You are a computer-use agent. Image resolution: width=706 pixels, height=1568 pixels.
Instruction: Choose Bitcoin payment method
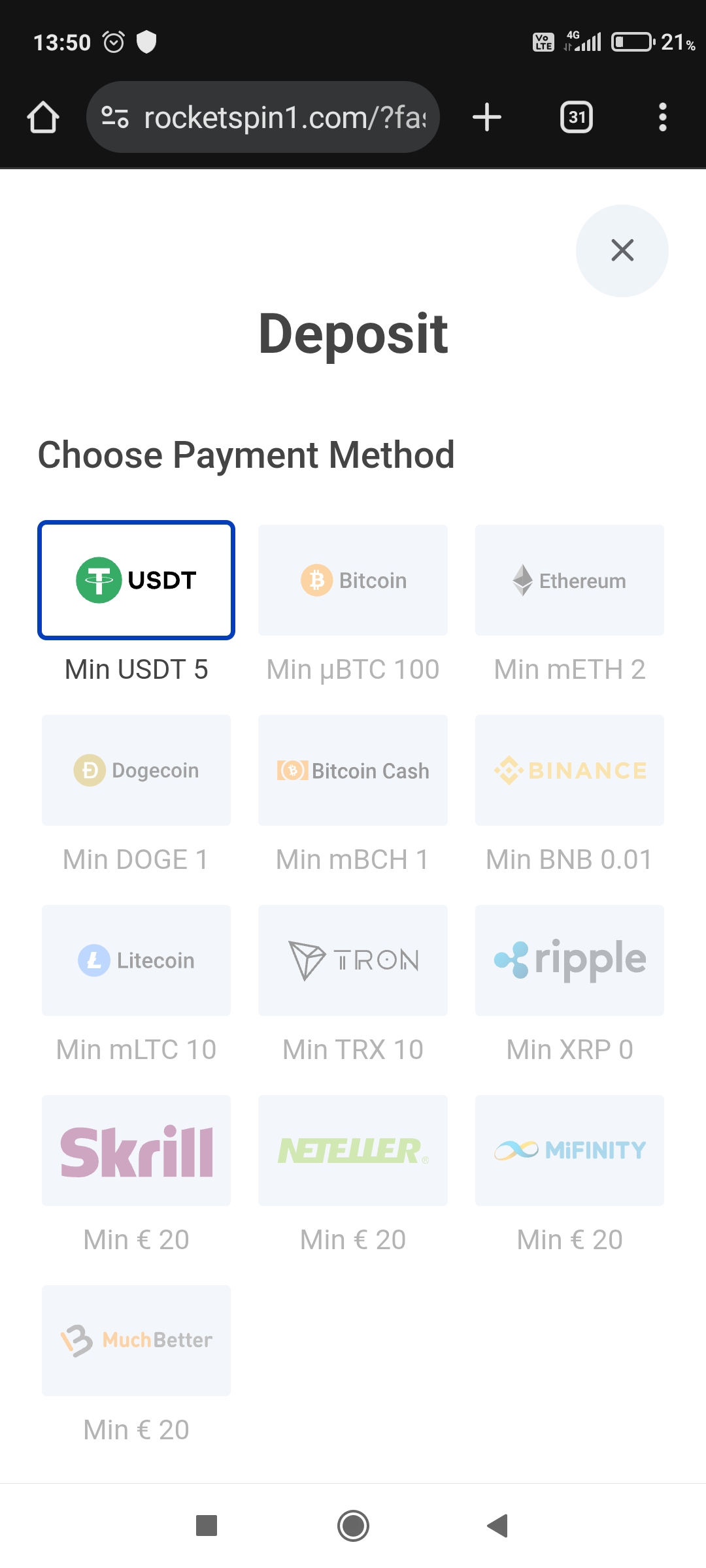pyautogui.click(x=353, y=580)
